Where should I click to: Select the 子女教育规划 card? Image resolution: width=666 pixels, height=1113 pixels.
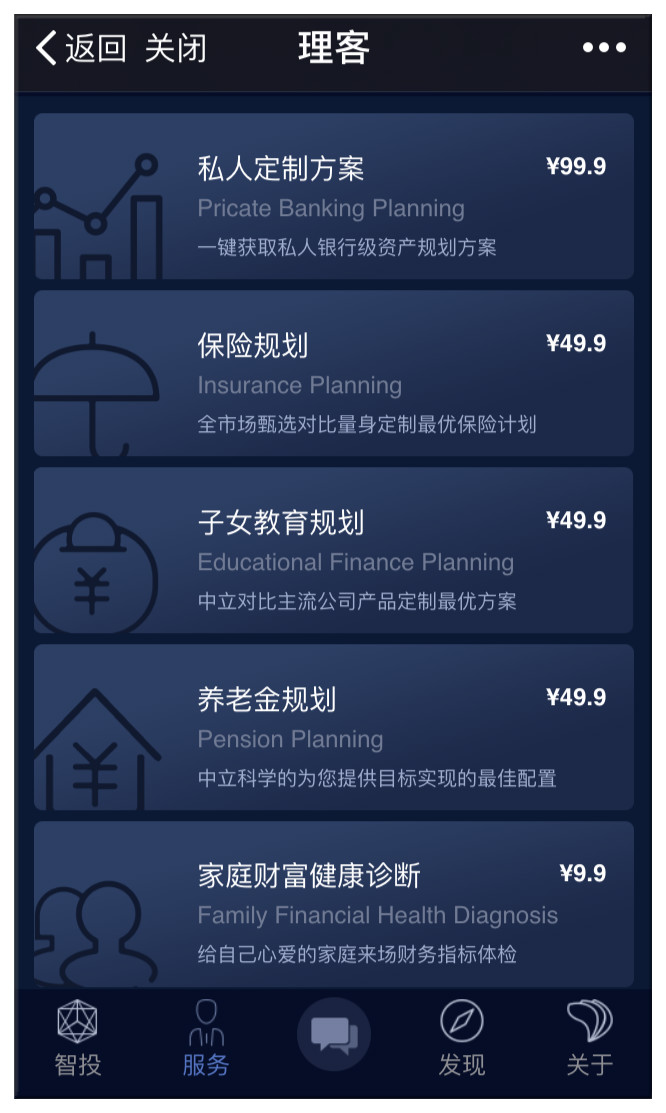(333, 551)
